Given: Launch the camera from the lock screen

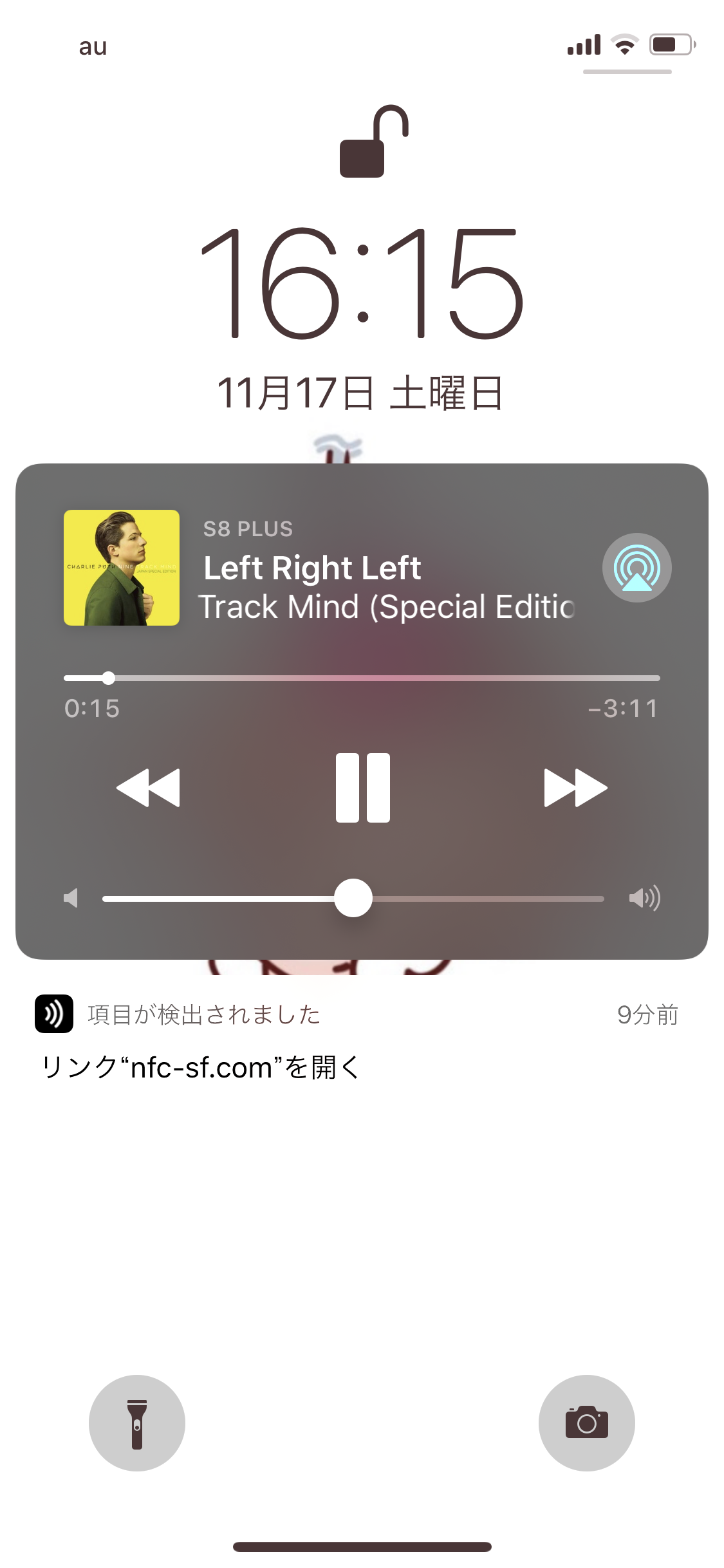Looking at the screenshot, I should (586, 1423).
